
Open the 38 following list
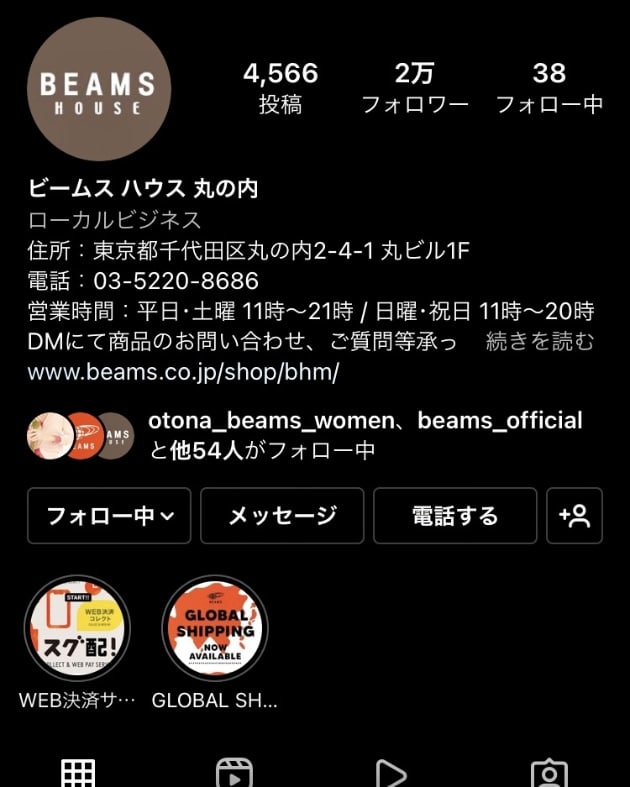click(549, 87)
